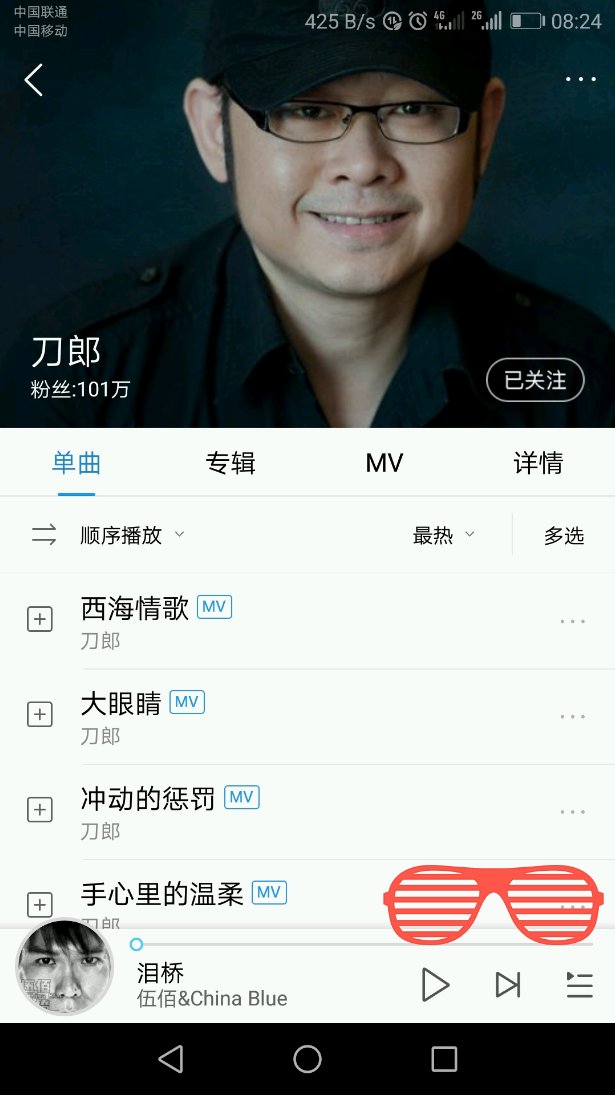Switch to the 专辑 tab
The width and height of the screenshot is (615, 1095).
pyautogui.click(x=231, y=463)
